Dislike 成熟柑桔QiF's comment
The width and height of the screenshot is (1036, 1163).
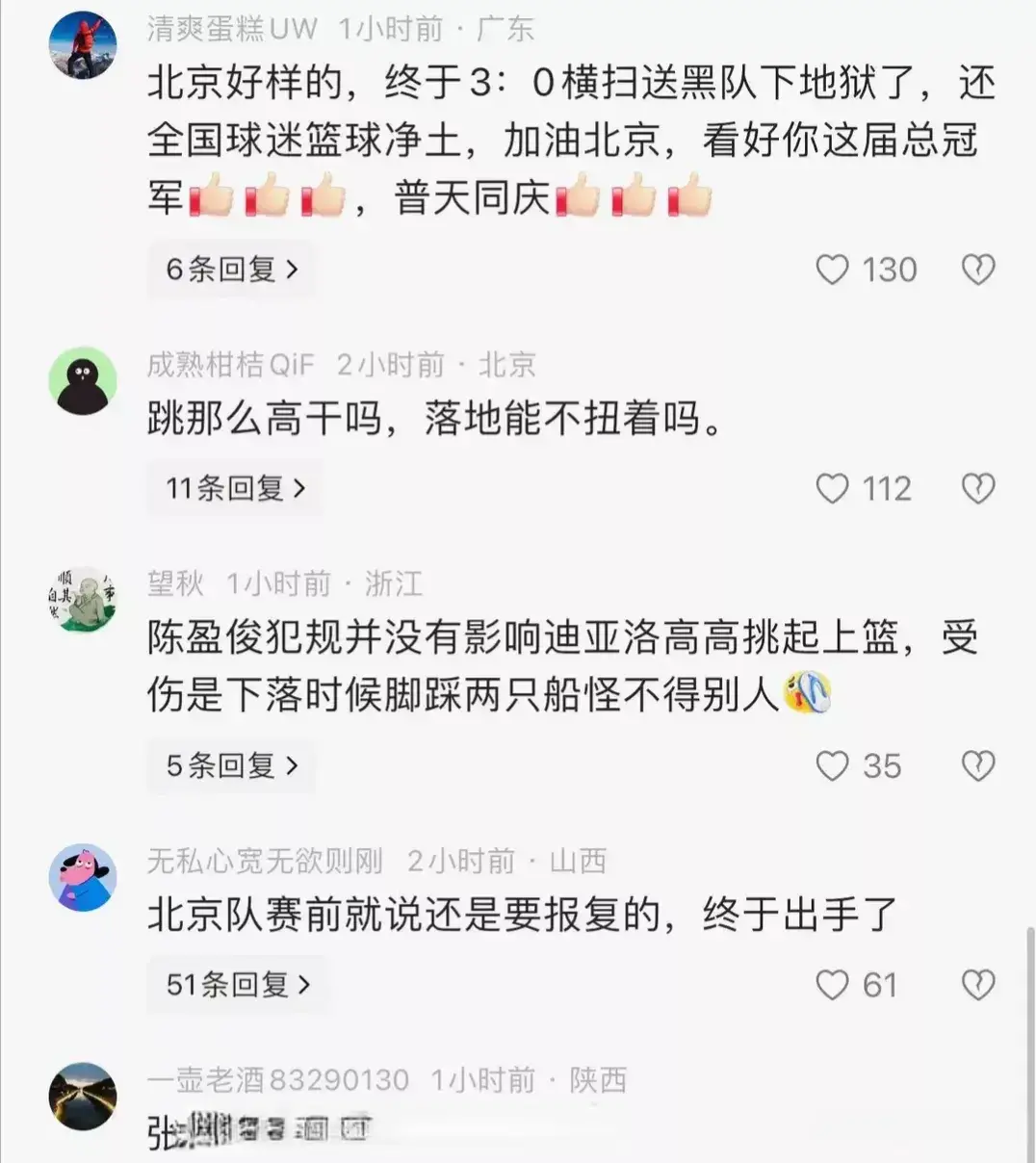[977, 489]
